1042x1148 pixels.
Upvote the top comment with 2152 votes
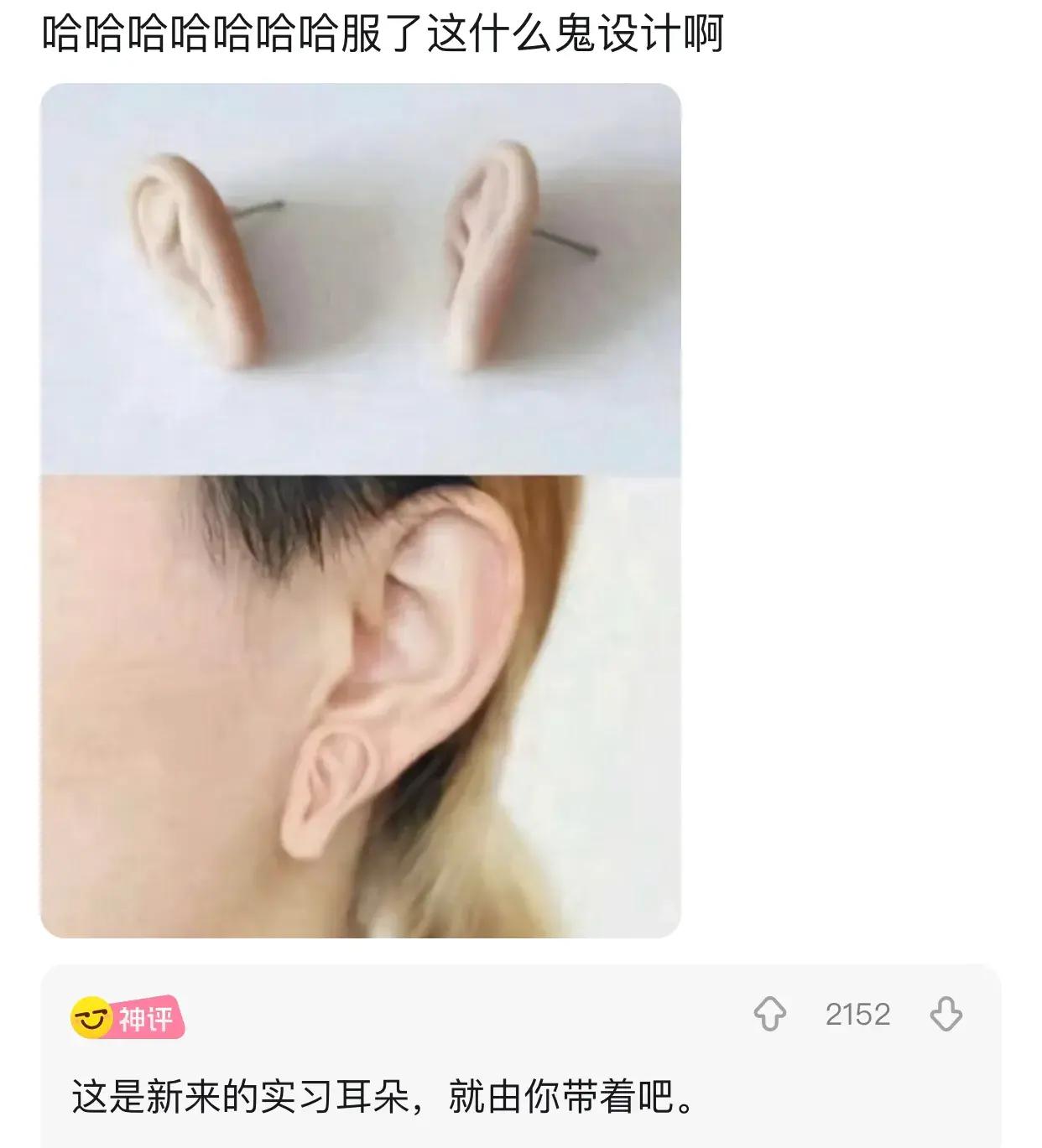(769, 1014)
